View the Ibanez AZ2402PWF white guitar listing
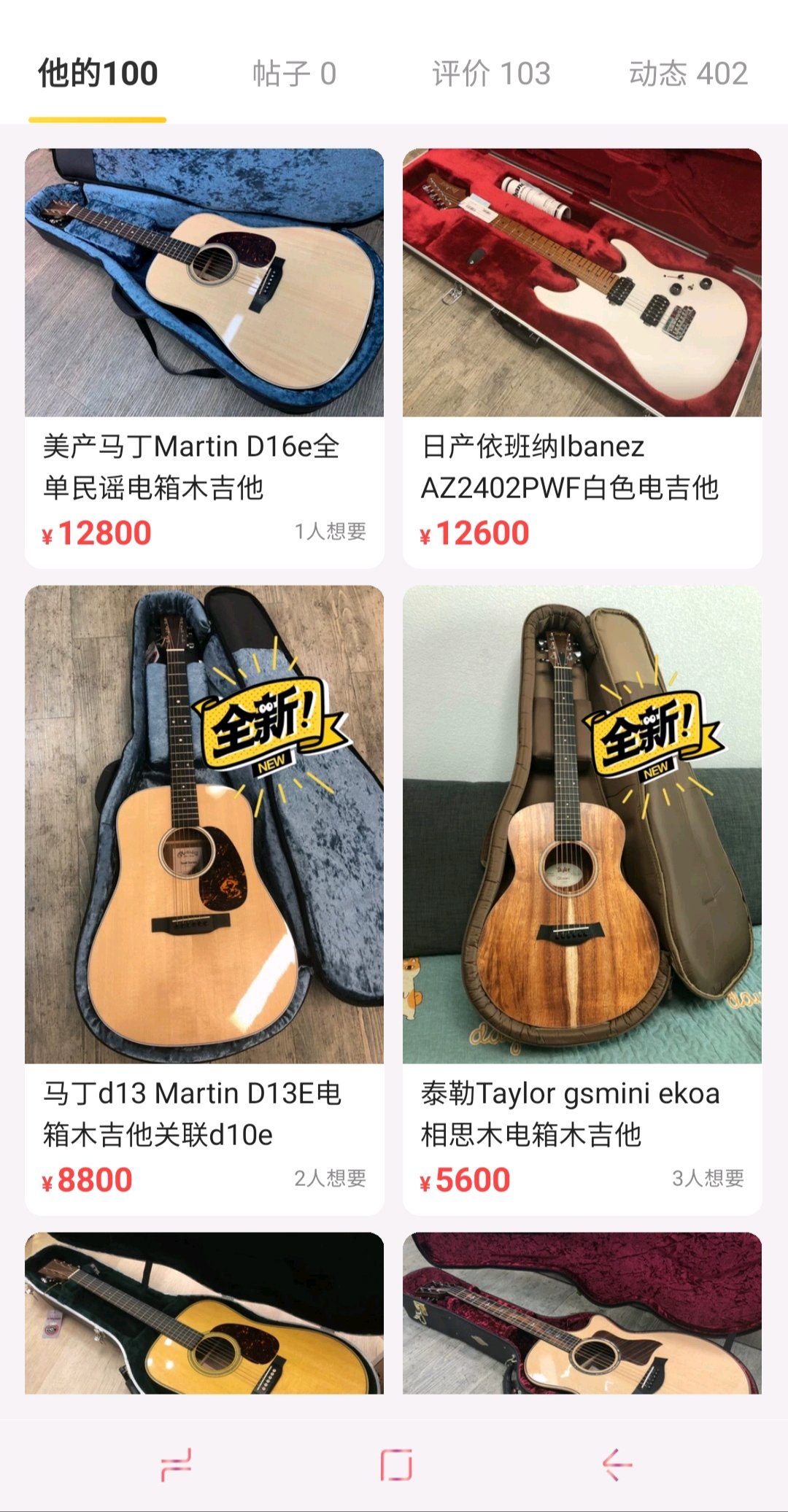788x1512 pixels. click(582, 357)
